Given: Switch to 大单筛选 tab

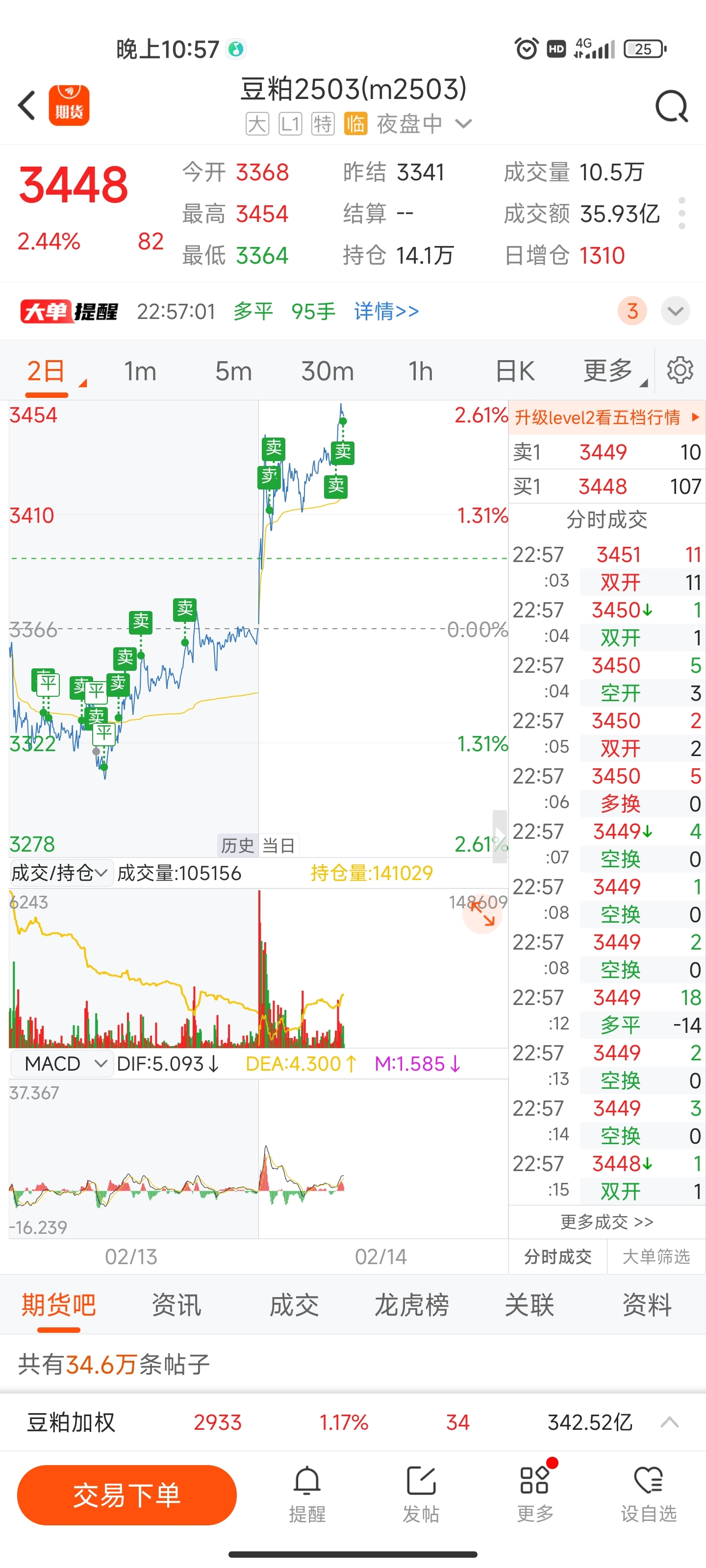Looking at the screenshot, I should pos(656,1256).
